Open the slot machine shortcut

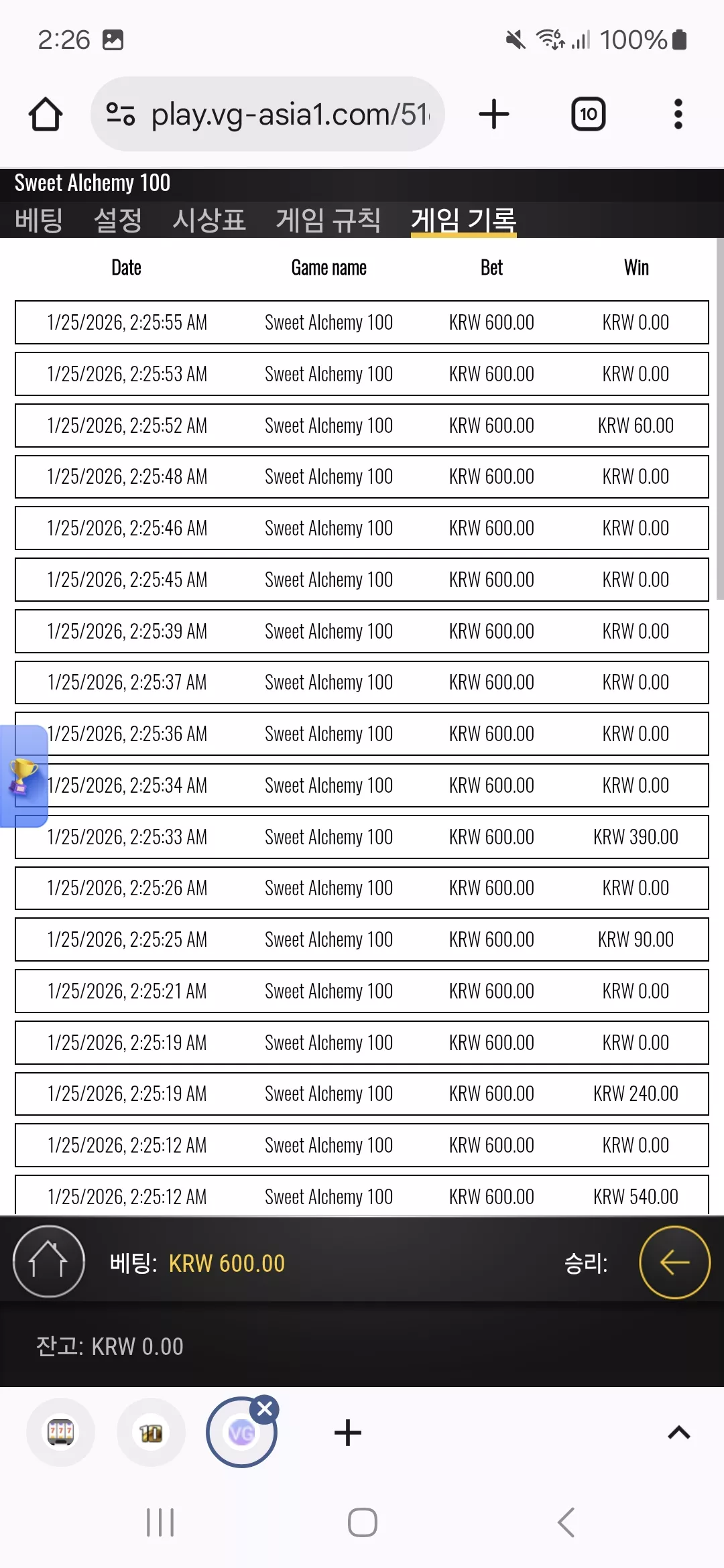click(61, 1433)
